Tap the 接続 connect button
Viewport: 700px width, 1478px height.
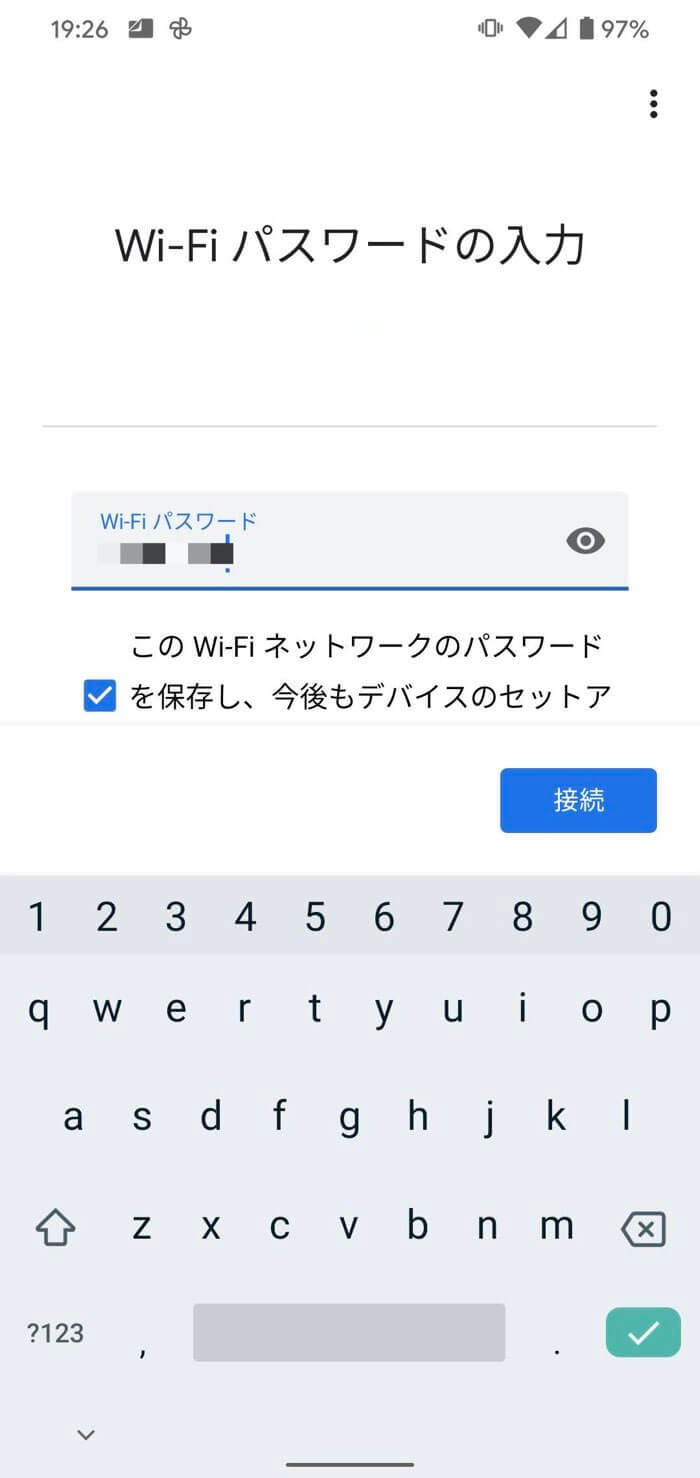coord(578,800)
